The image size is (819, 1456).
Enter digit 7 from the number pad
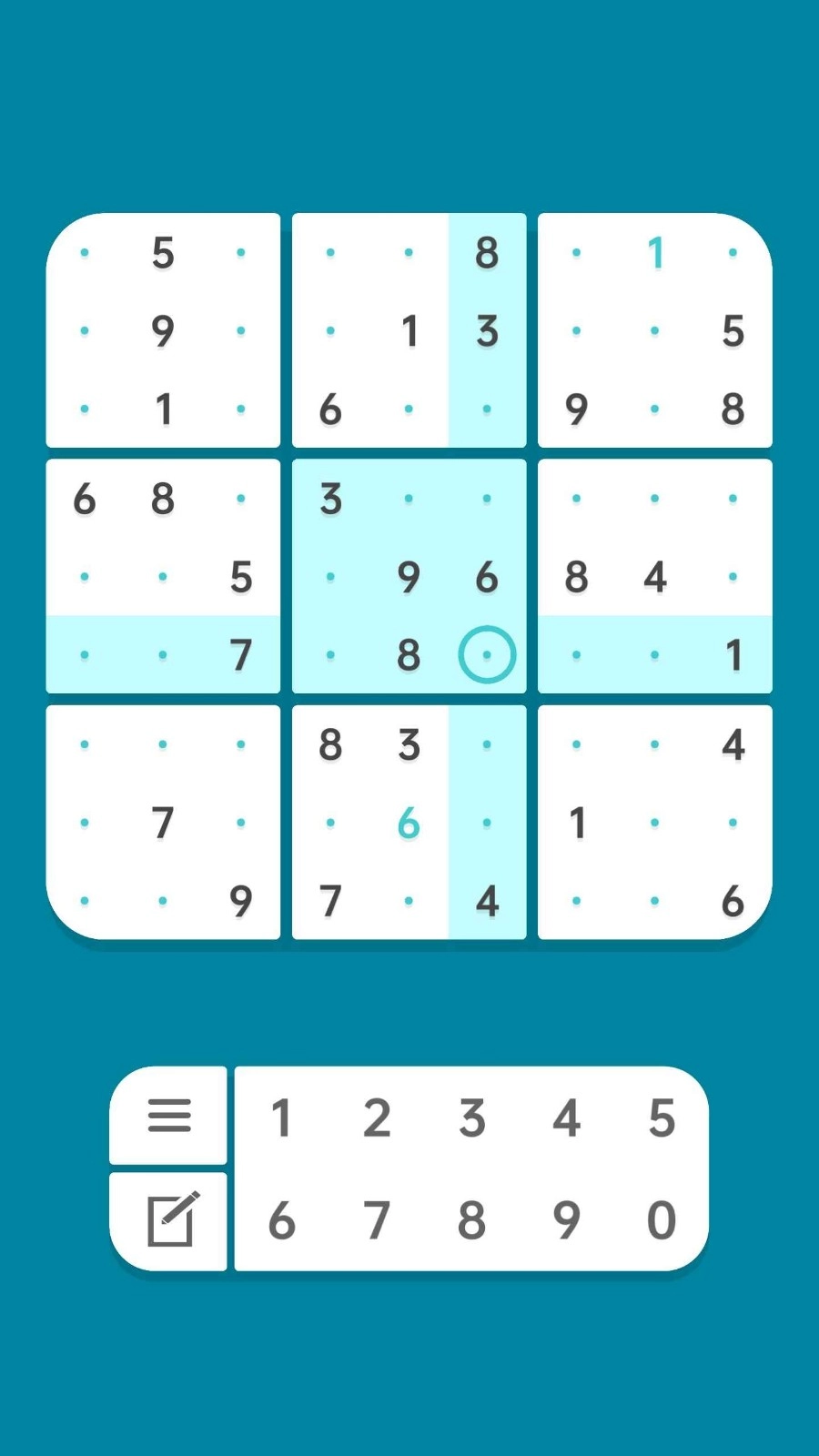[377, 1220]
